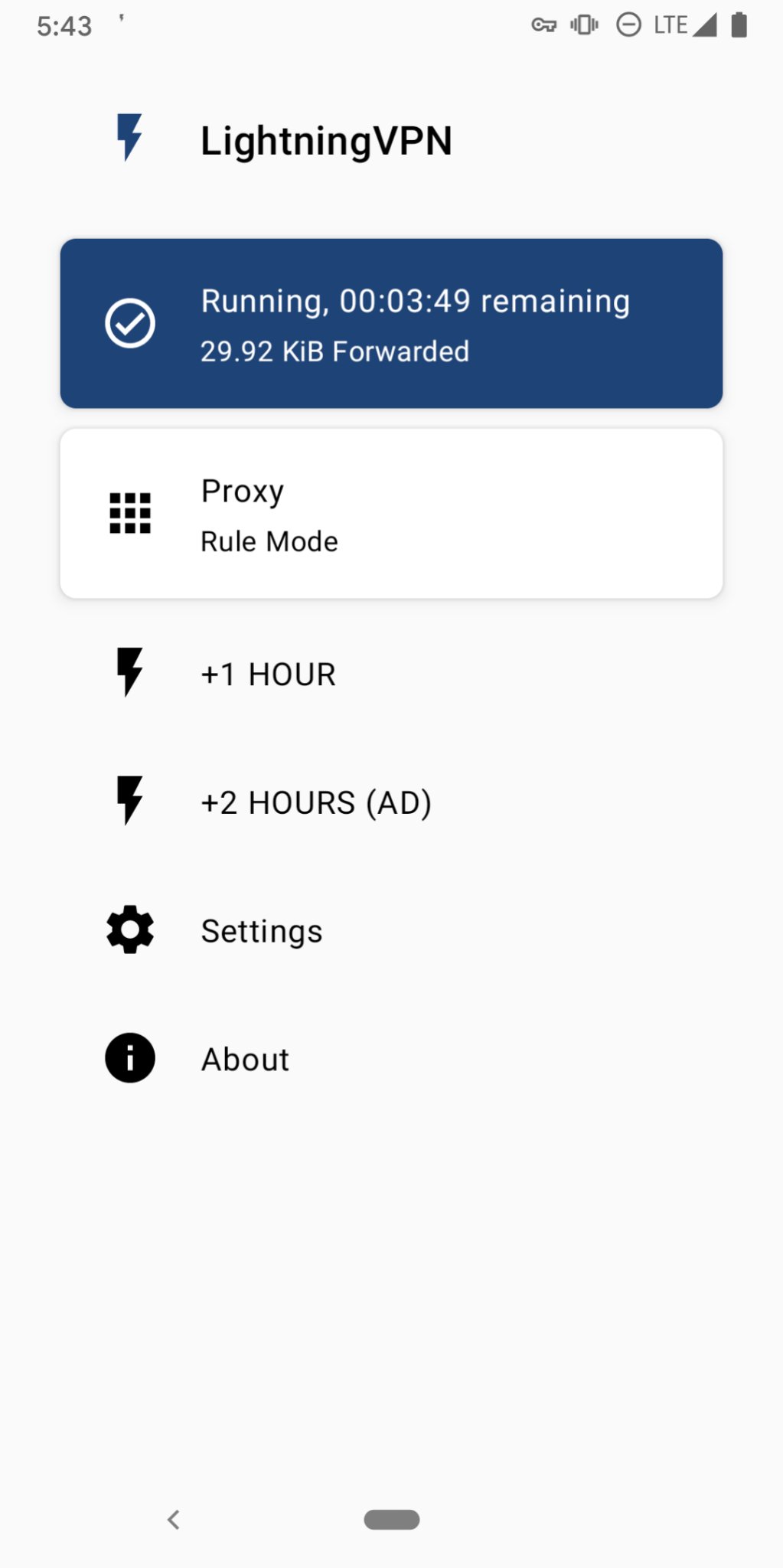
Task: Open the Settings menu item
Action: [261, 930]
